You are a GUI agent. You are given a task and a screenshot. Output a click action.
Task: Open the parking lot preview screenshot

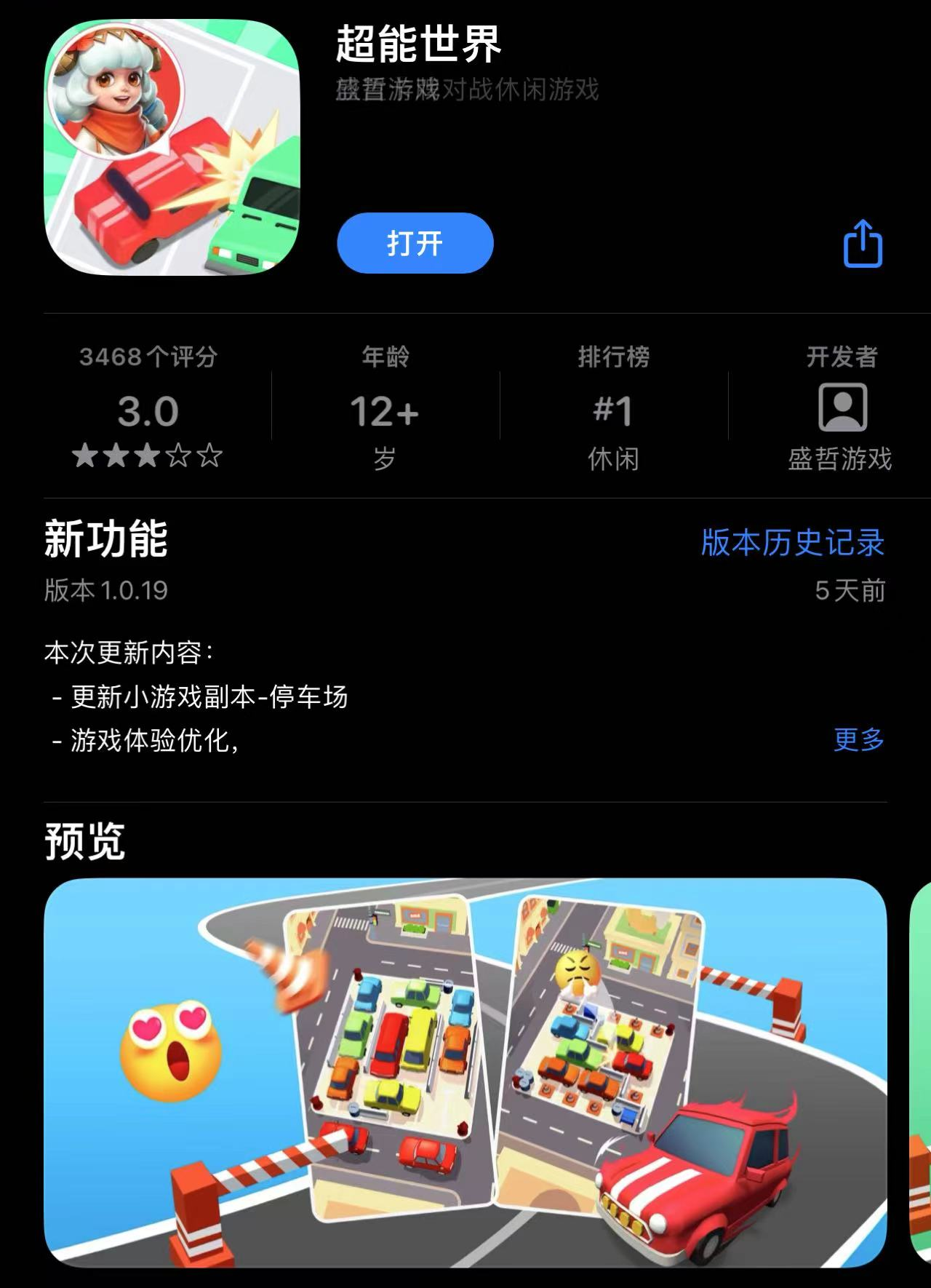pos(465,1072)
